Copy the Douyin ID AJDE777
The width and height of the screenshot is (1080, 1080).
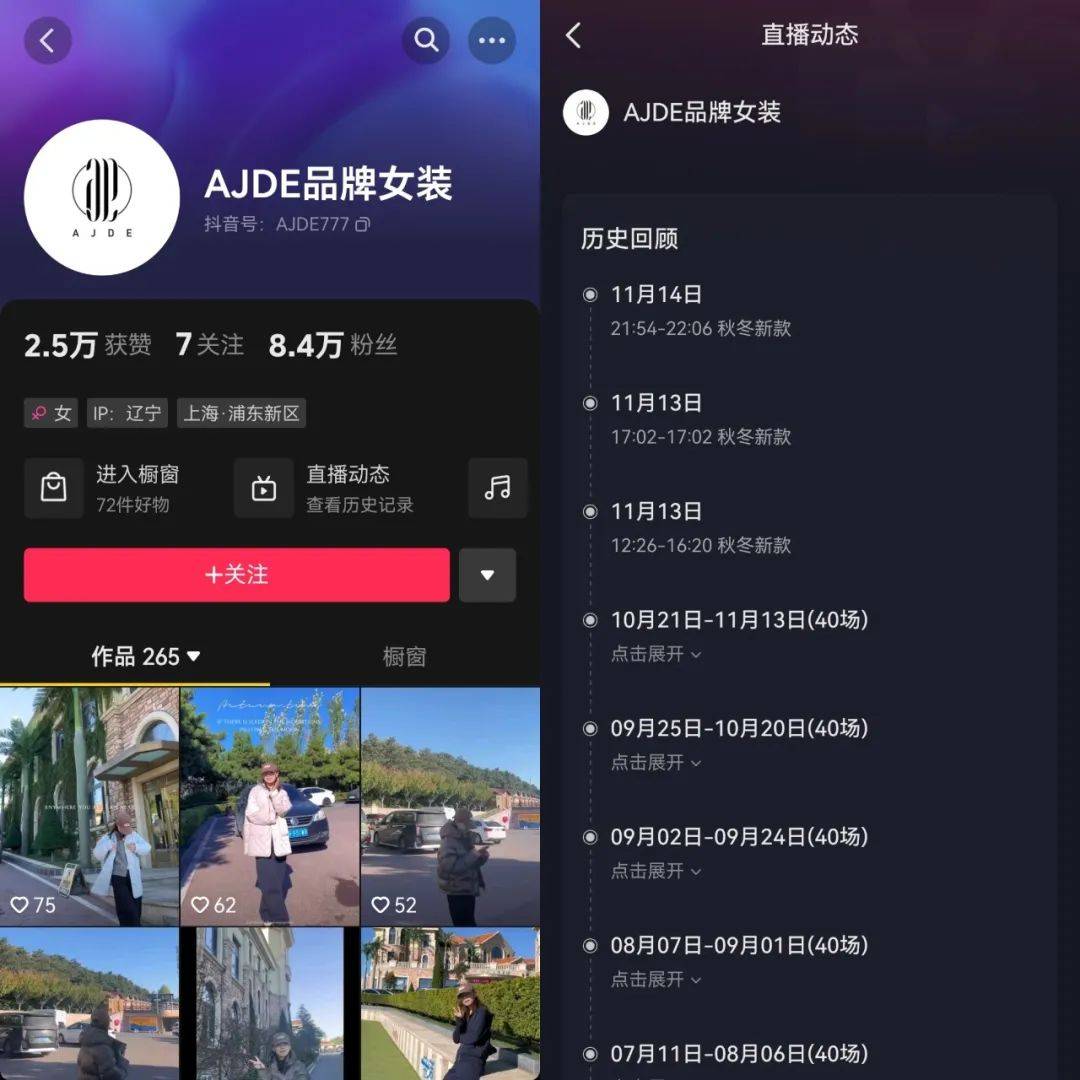point(363,225)
